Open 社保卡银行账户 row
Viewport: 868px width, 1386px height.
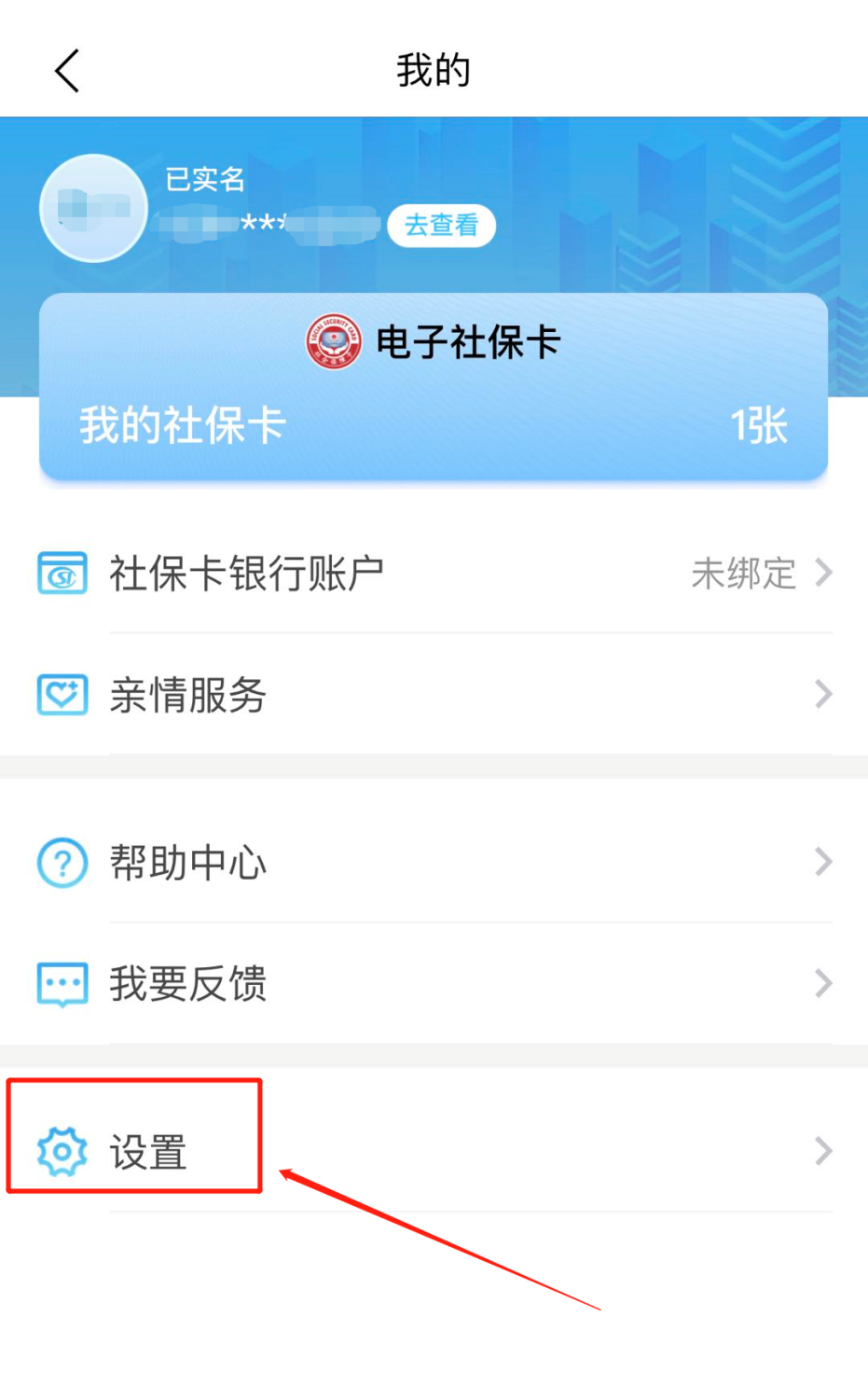point(433,573)
